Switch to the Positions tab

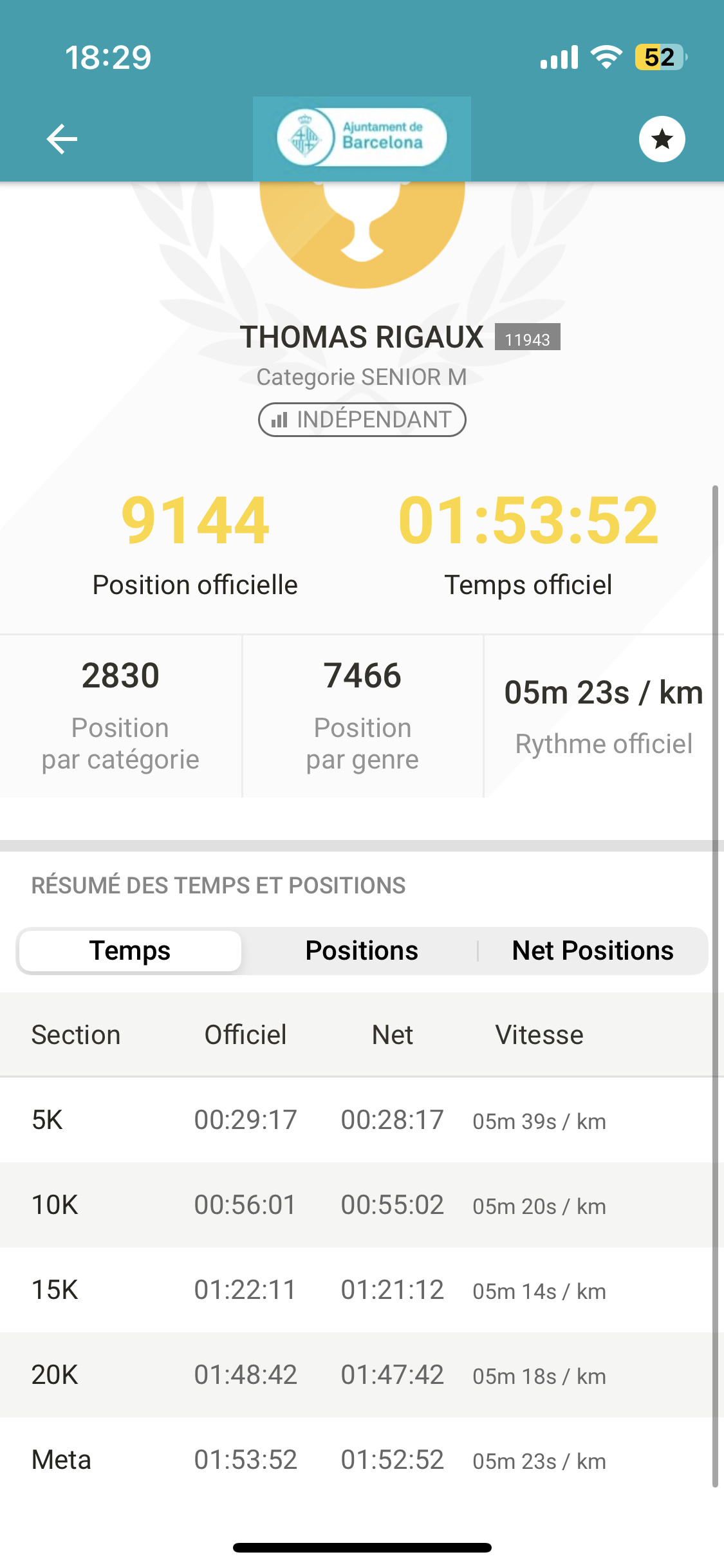point(361,950)
